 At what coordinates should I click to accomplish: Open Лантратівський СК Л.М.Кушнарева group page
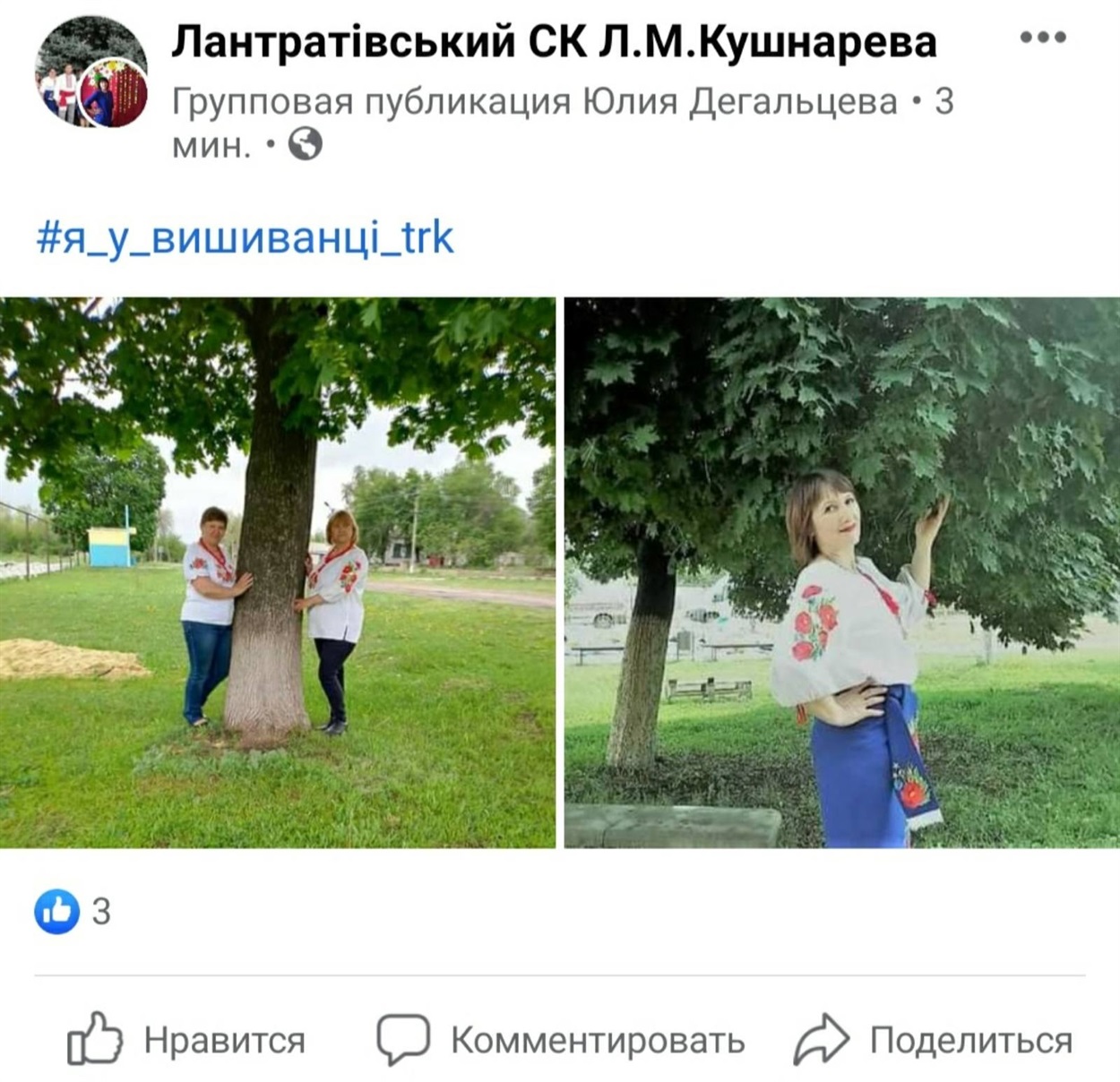pos(553,41)
